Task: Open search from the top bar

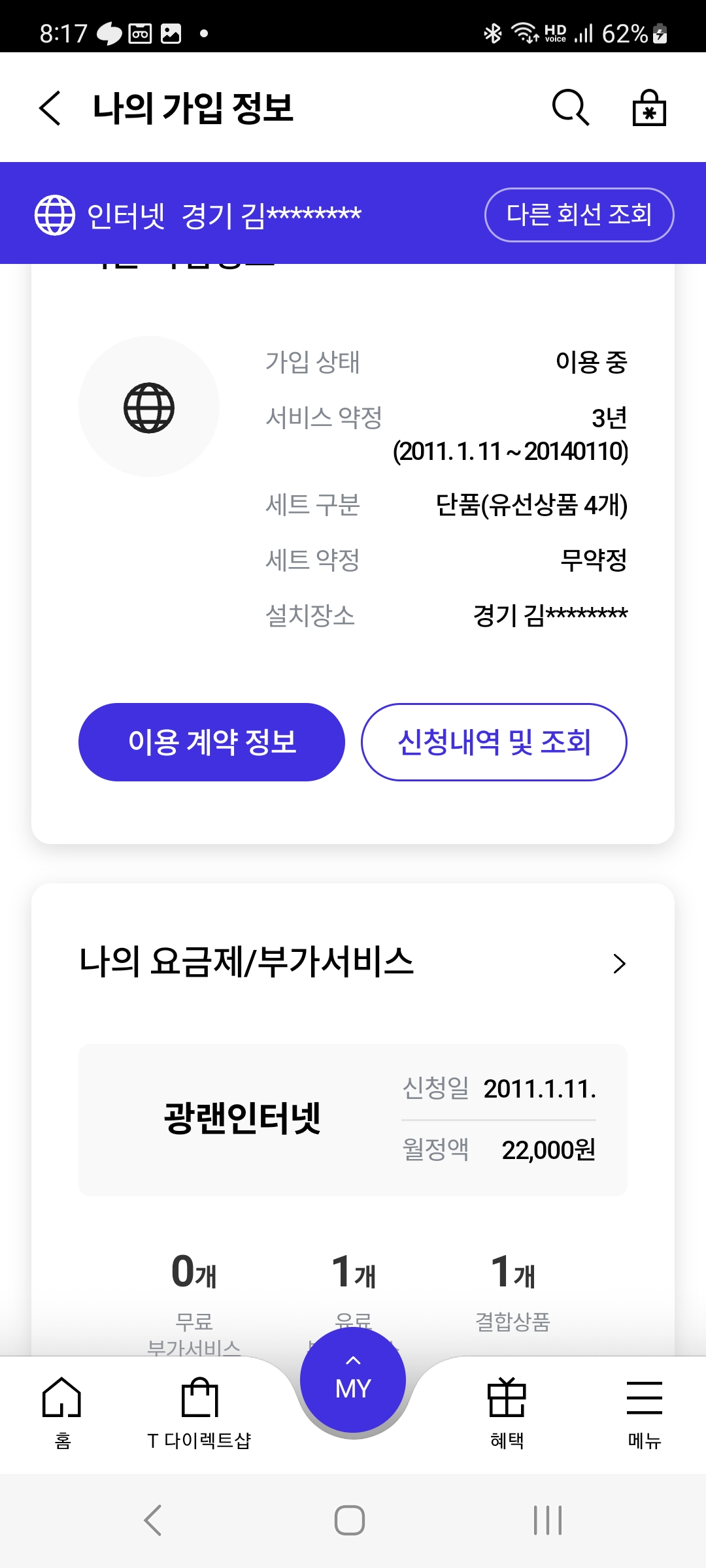Action: 568,108
